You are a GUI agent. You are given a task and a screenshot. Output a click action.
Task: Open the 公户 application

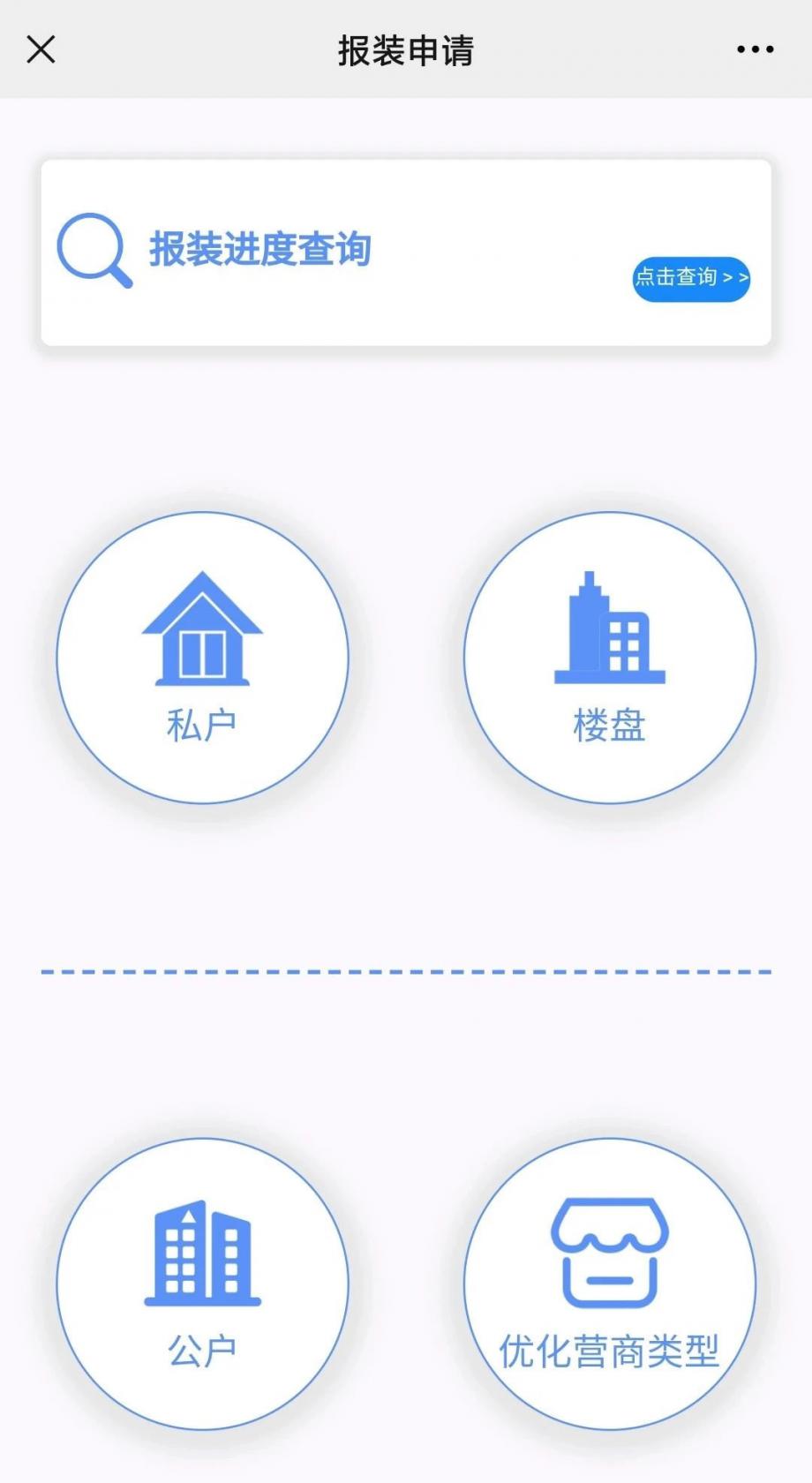click(202, 1283)
